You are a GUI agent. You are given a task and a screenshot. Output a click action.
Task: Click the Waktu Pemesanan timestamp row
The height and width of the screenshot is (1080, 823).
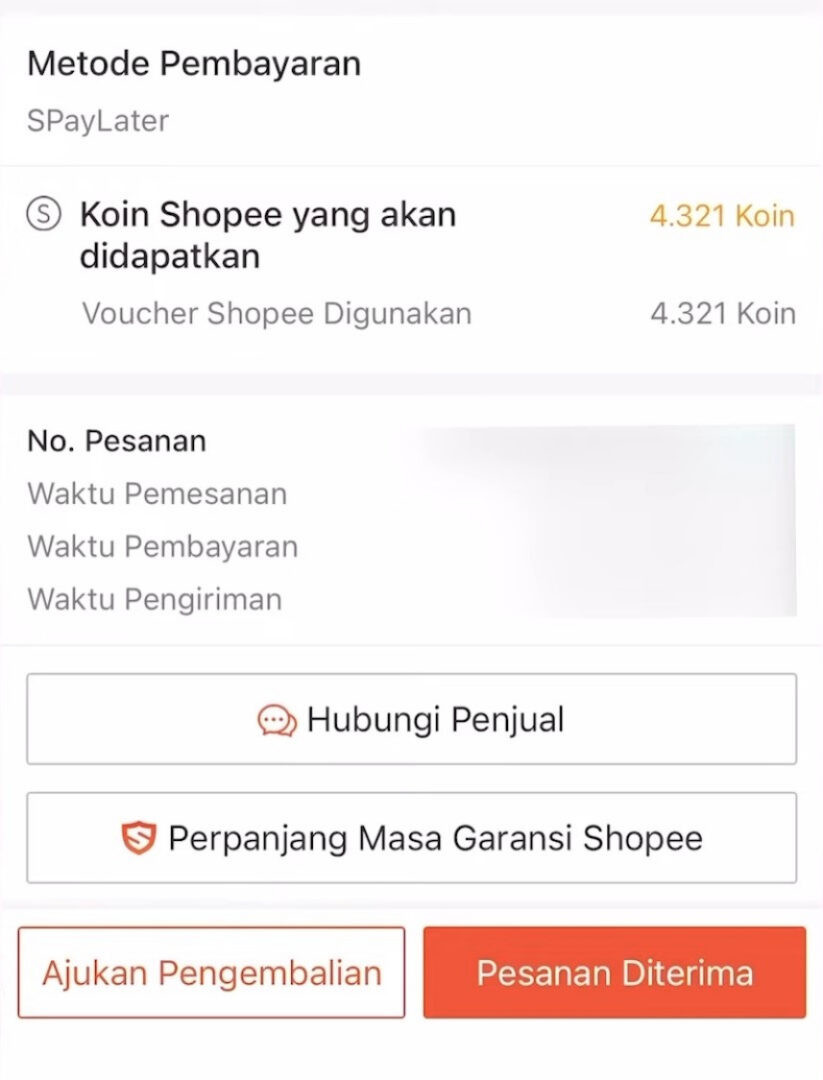pyautogui.click(x=156, y=493)
